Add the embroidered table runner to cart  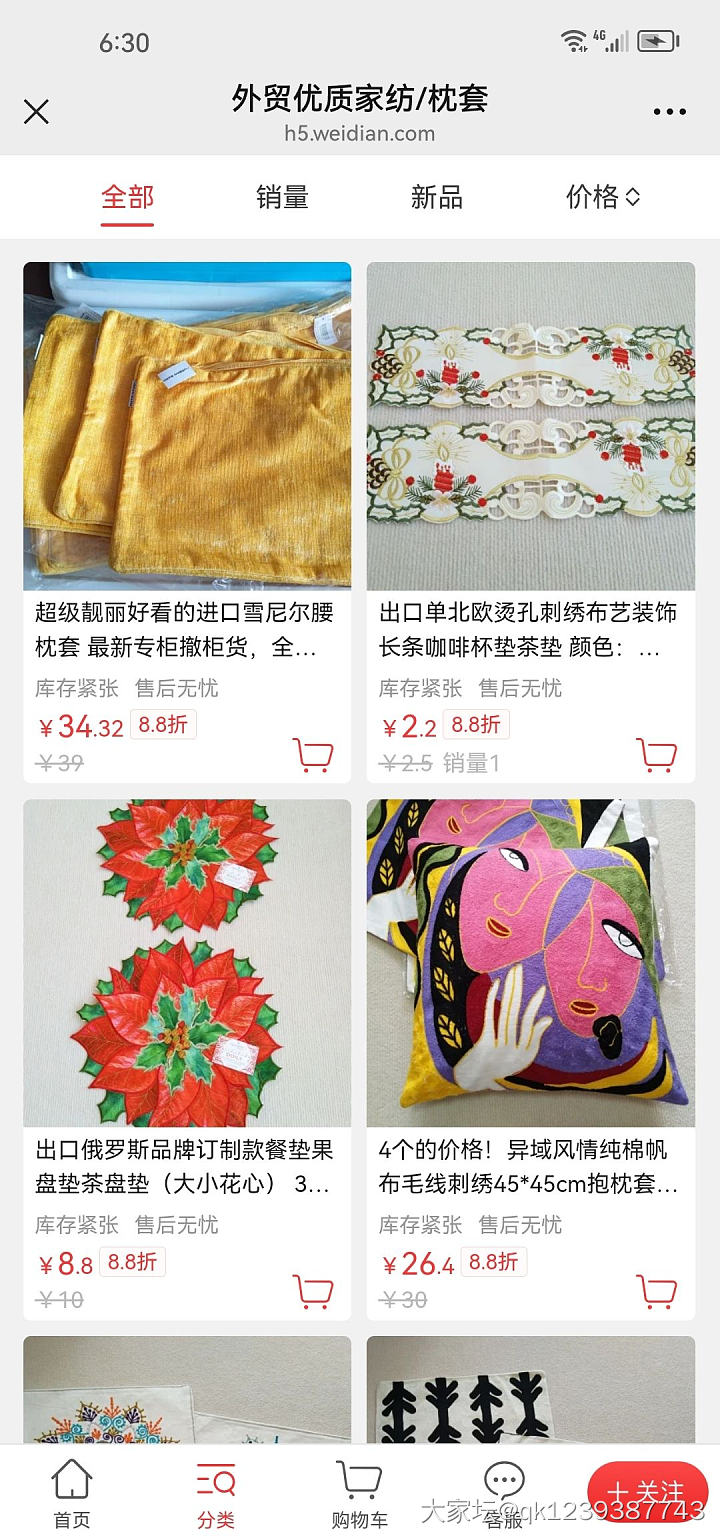point(657,757)
